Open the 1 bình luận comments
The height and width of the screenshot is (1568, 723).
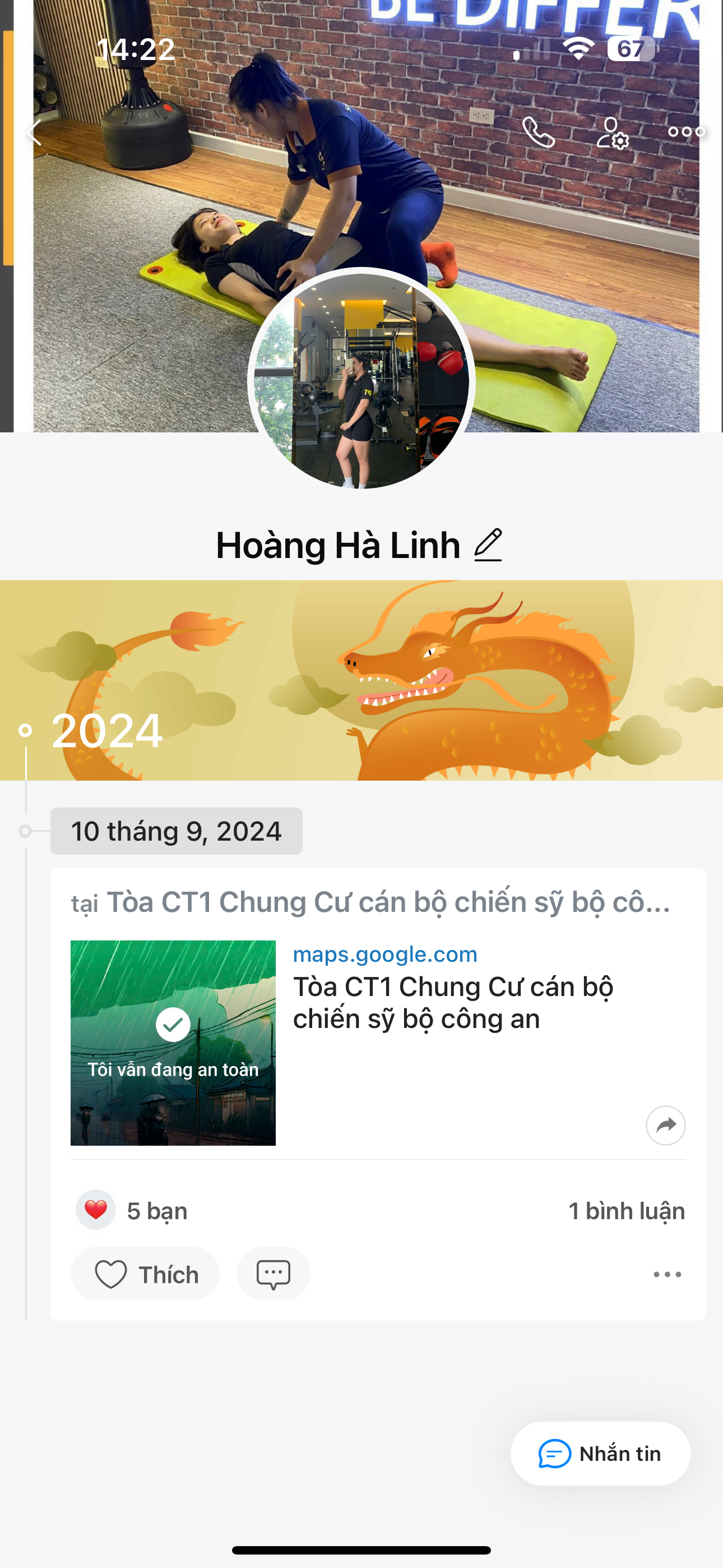point(625,1211)
